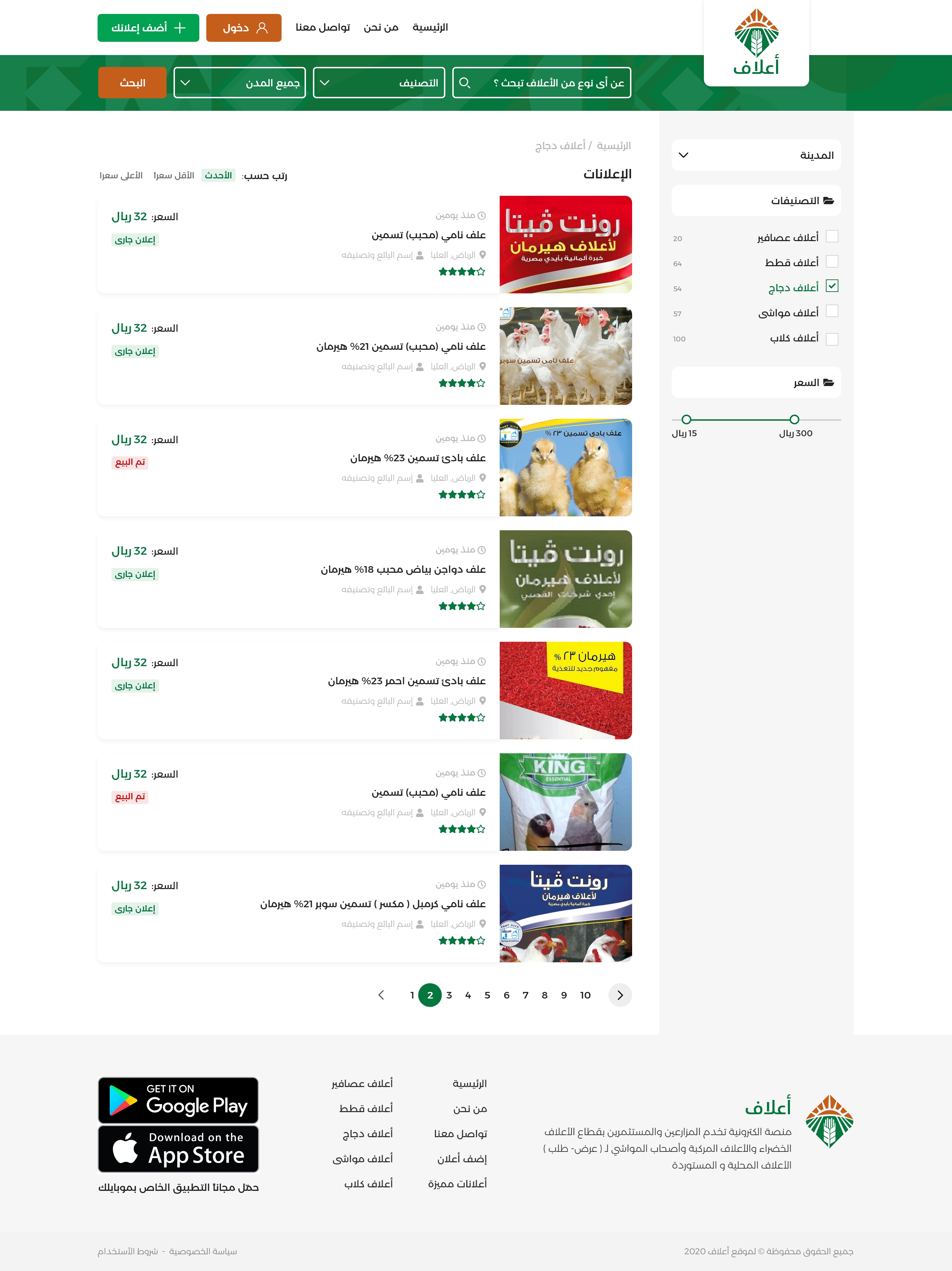Uncheck the أعلاف دجاج category box
952x1271 pixels.
pyautogui.click(x=831, y=286)
